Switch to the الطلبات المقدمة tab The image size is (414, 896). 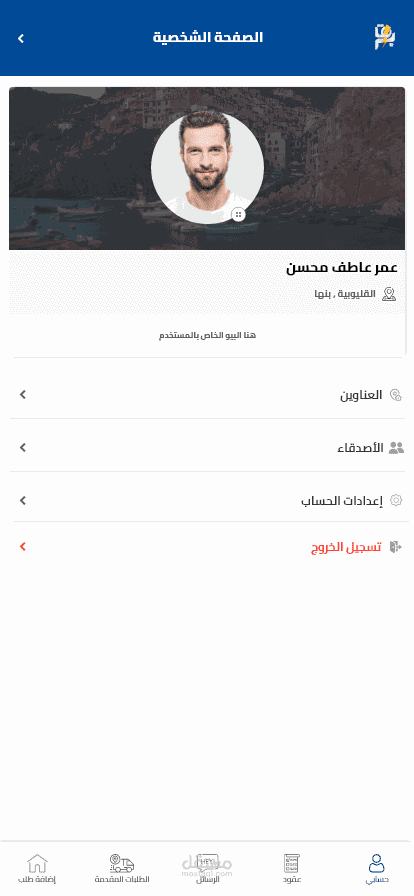pos(122,869)
